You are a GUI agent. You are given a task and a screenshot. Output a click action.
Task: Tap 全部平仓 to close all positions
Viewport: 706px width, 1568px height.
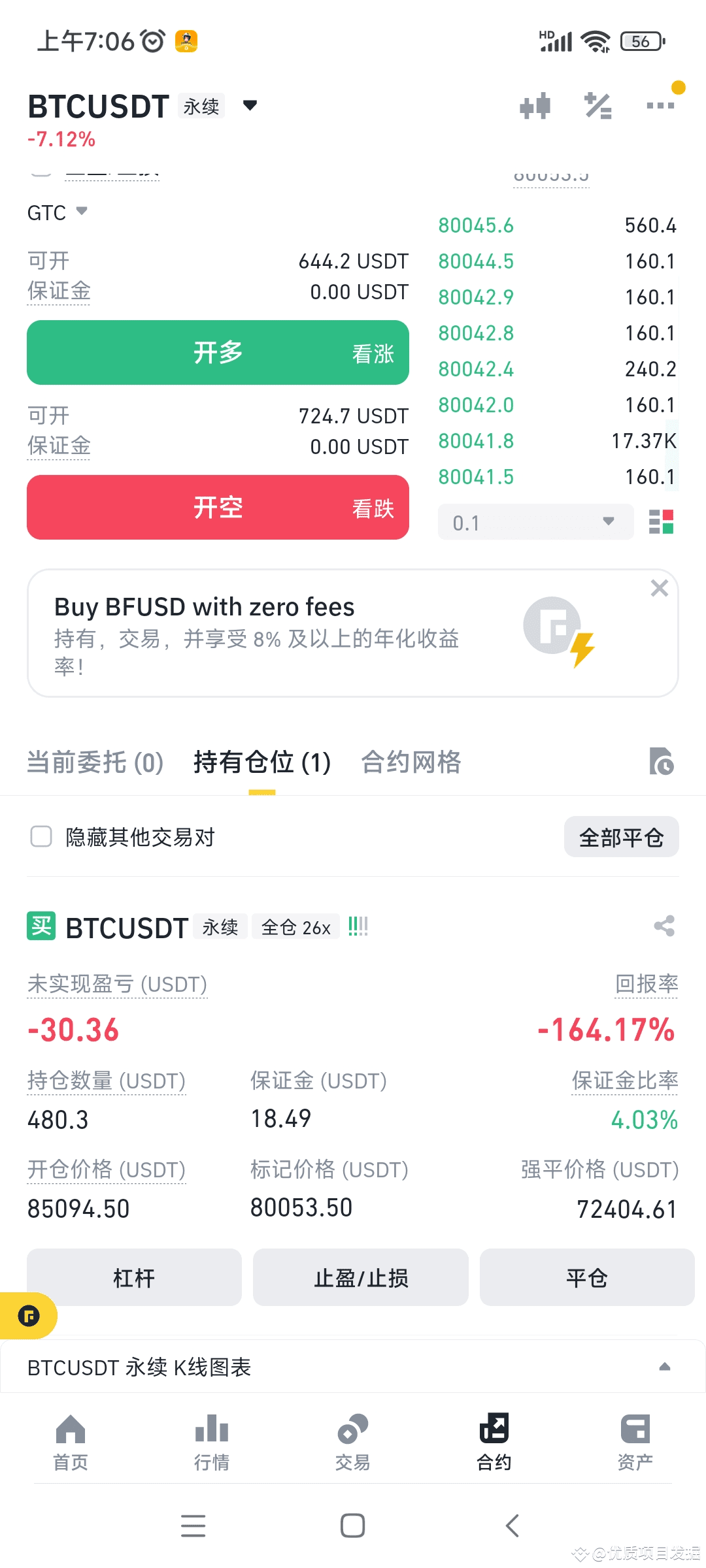tap(621, 837)
